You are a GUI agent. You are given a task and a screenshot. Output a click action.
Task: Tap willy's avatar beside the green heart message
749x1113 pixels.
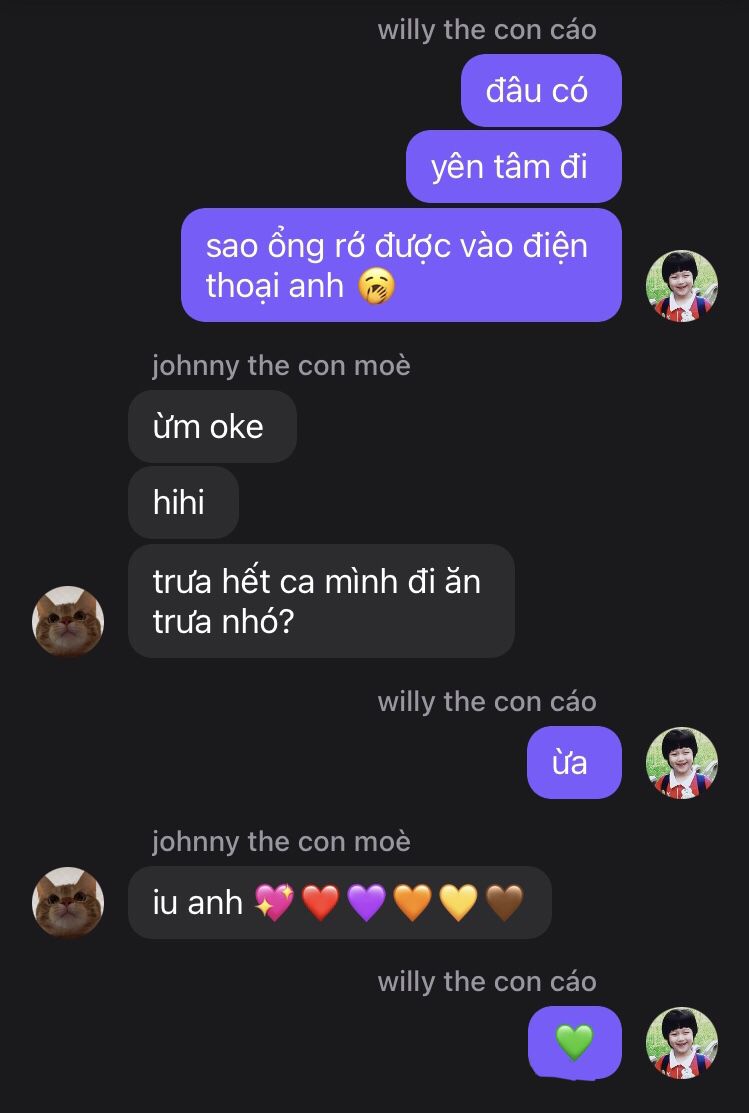(683, 1043)
